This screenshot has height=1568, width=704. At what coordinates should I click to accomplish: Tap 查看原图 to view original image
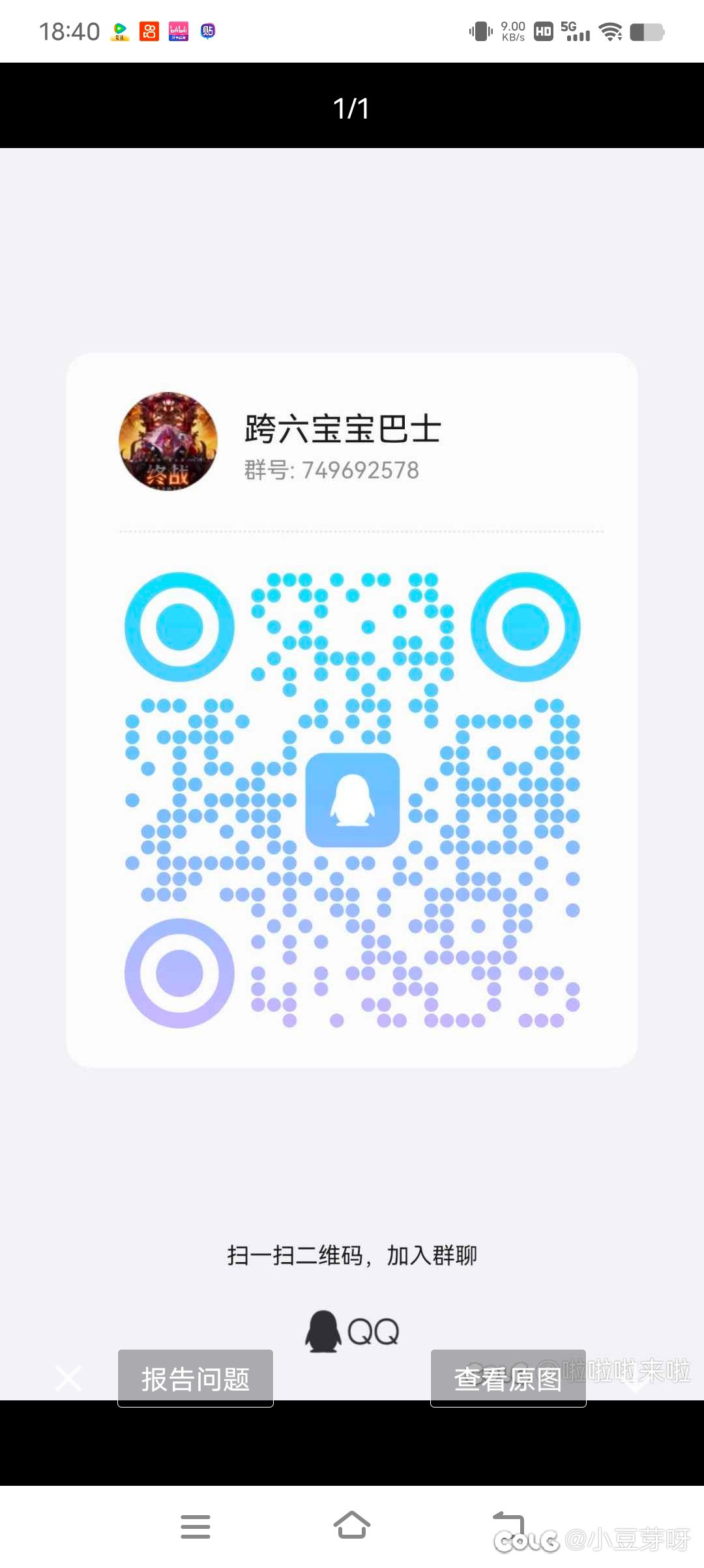pos(508,1378)
